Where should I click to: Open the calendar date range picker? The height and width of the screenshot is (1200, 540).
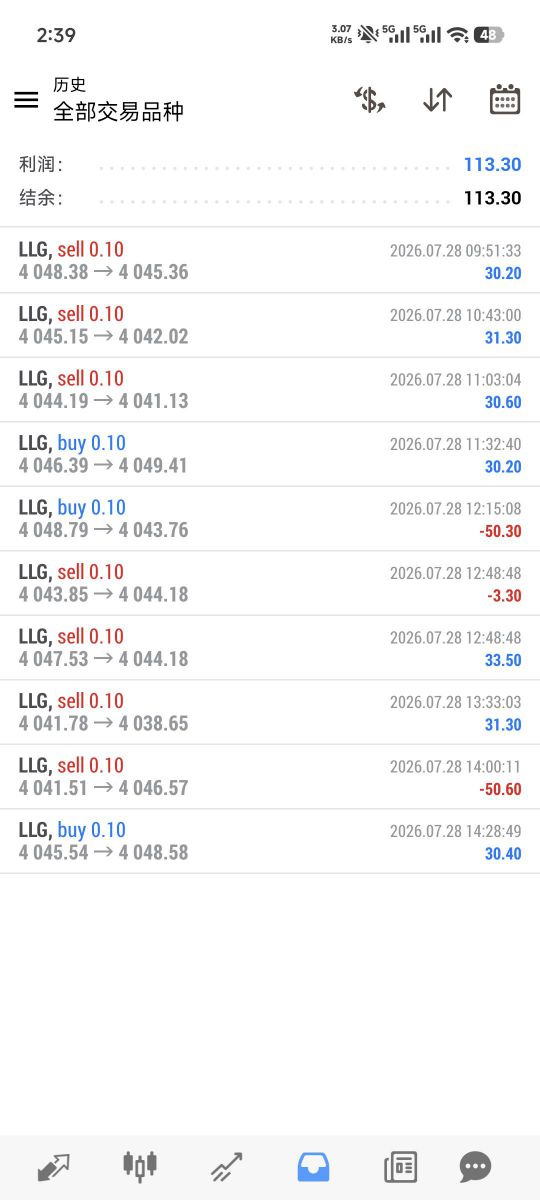point(505,99)
